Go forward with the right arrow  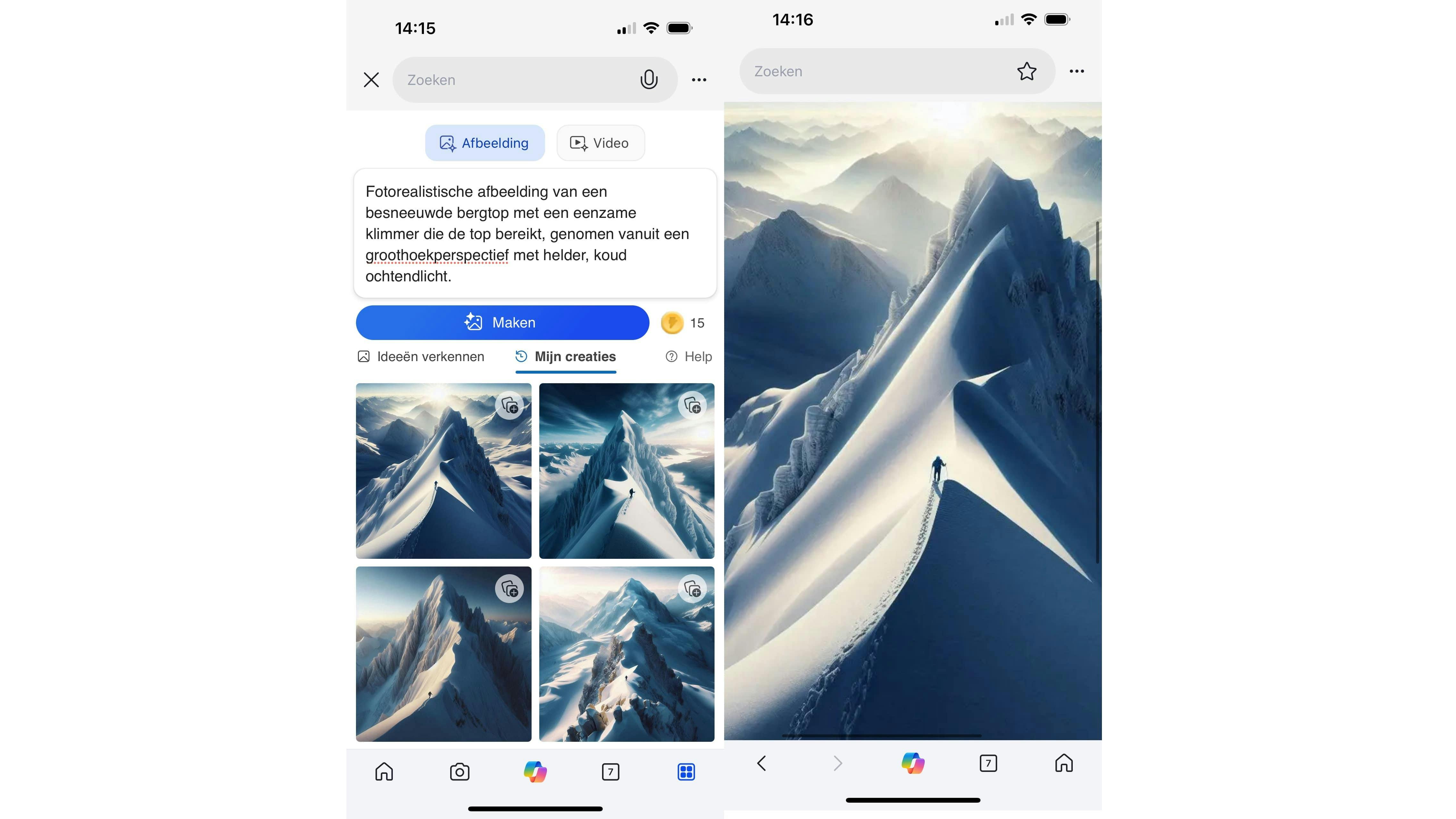[838, 763]
